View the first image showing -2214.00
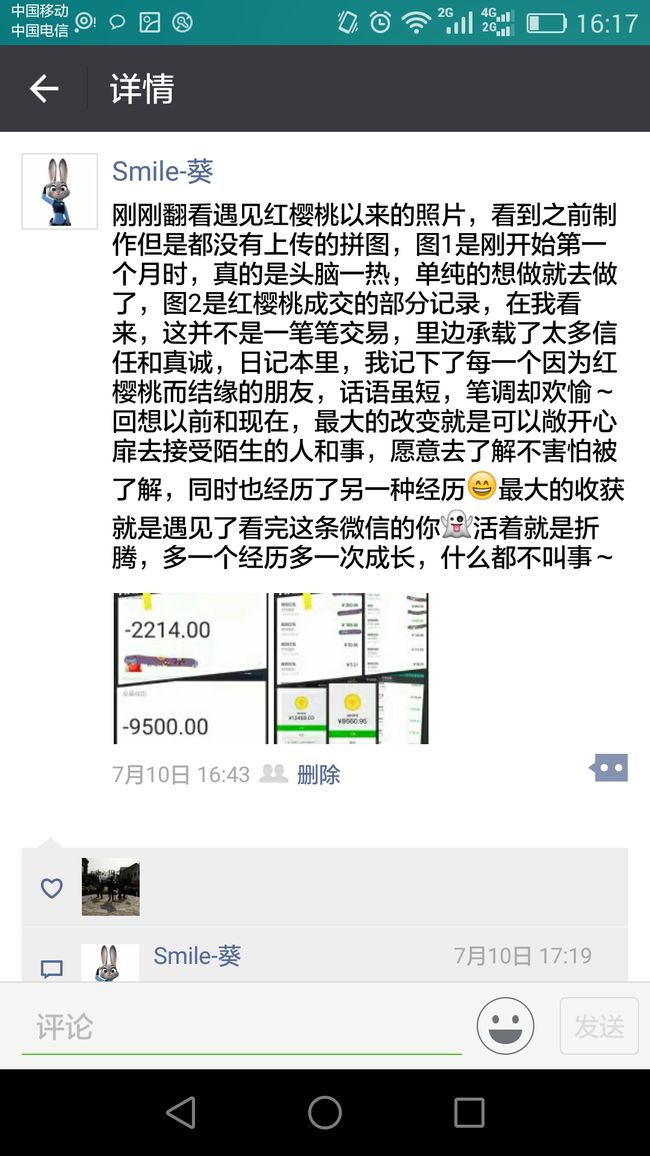650x1156 pixels. click(190, 669)
